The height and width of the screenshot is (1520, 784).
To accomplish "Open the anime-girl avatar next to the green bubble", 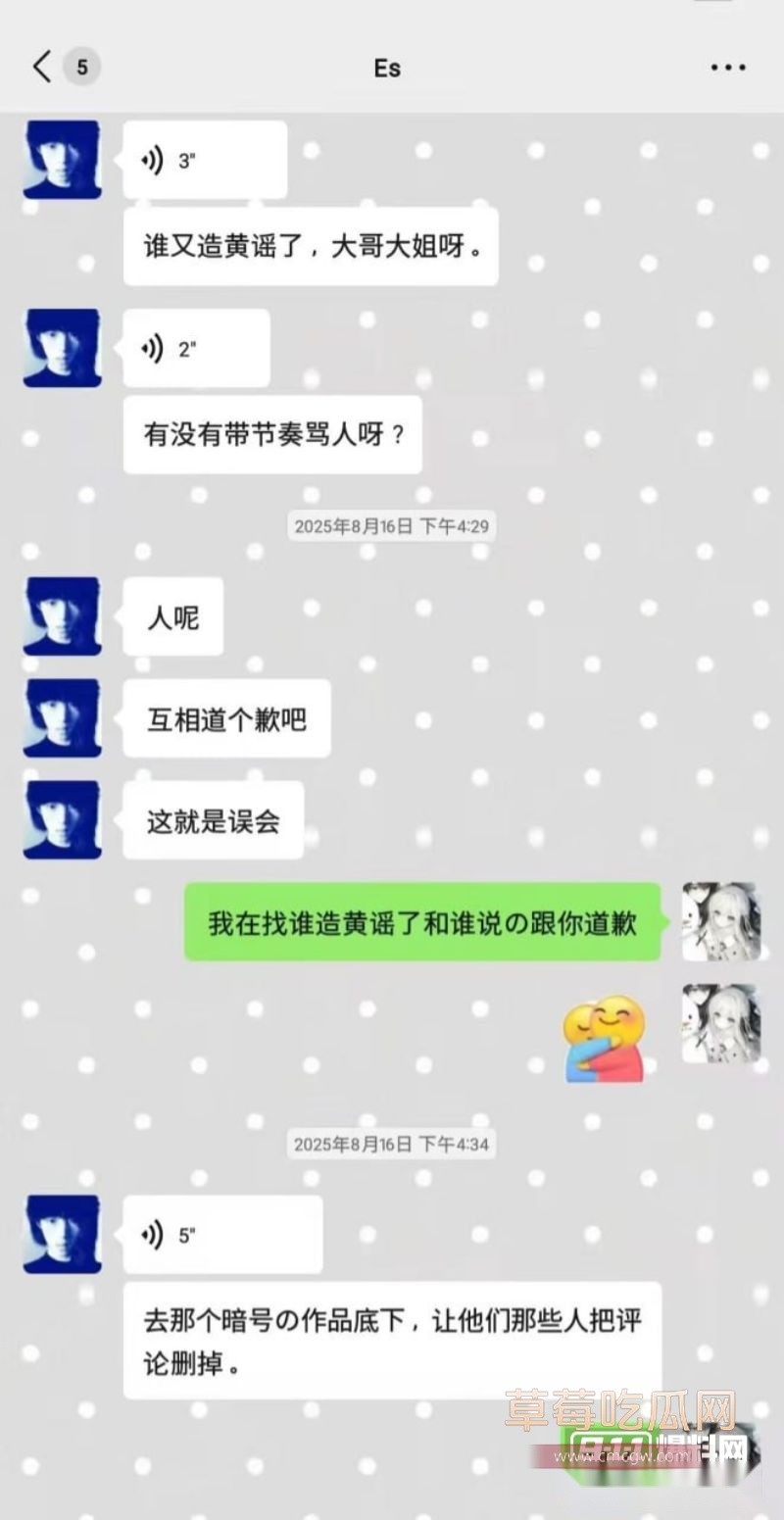I will 723,921.
